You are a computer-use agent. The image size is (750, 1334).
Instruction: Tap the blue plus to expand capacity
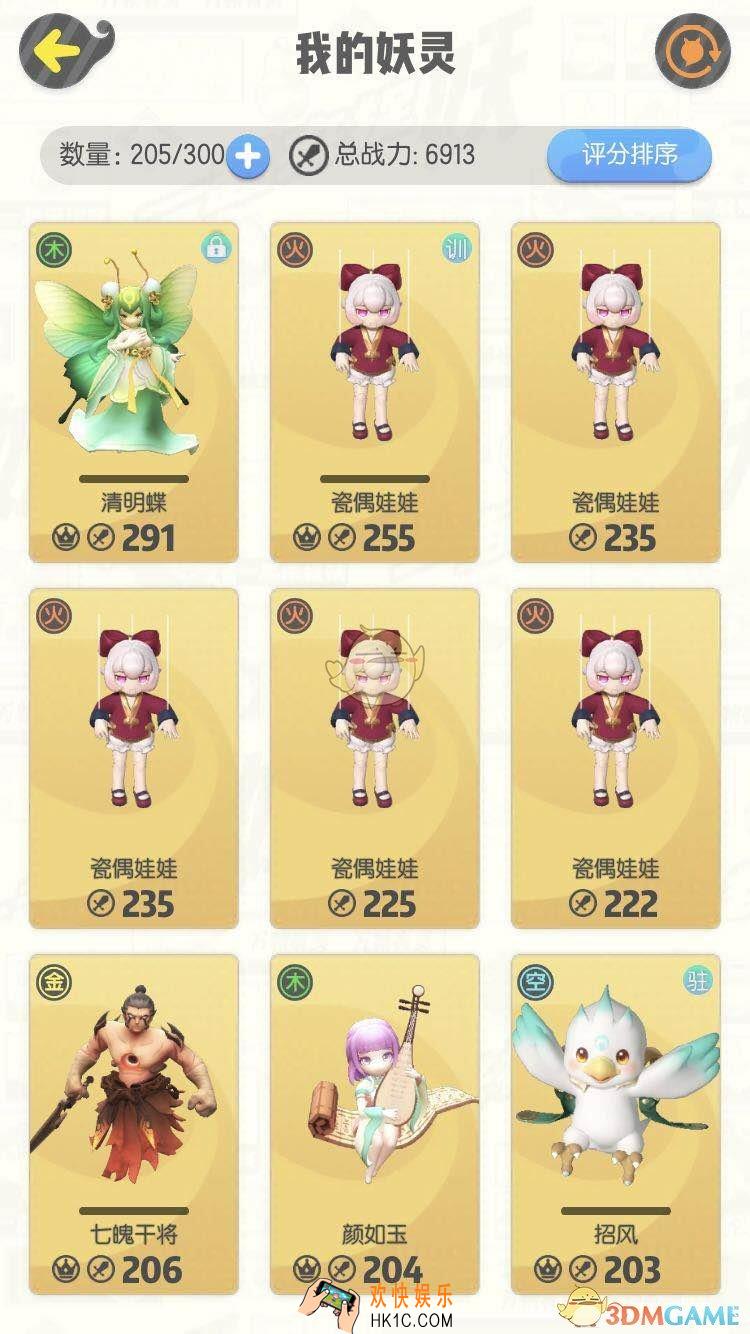[x=247, y=155]
